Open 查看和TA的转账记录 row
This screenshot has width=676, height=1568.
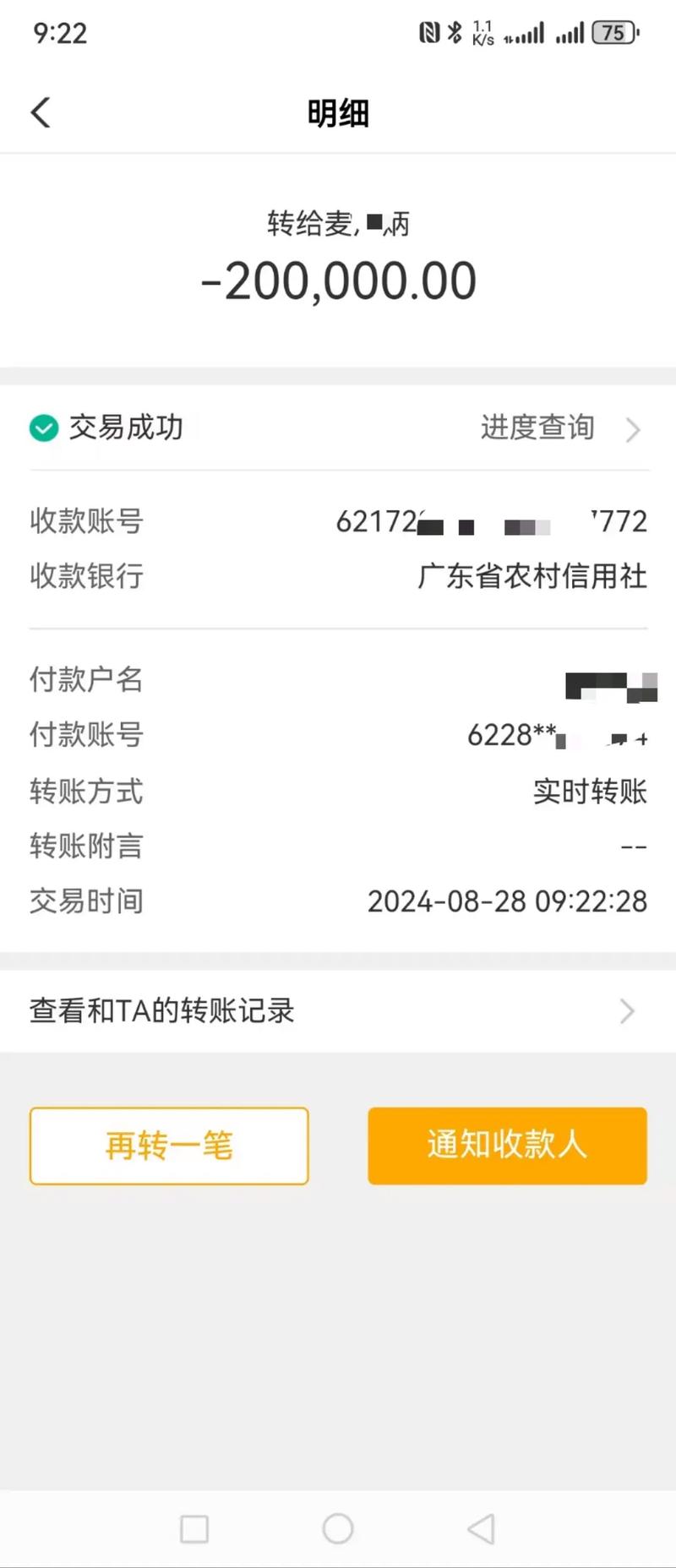pyautogui.click(x=338, y=1010)
